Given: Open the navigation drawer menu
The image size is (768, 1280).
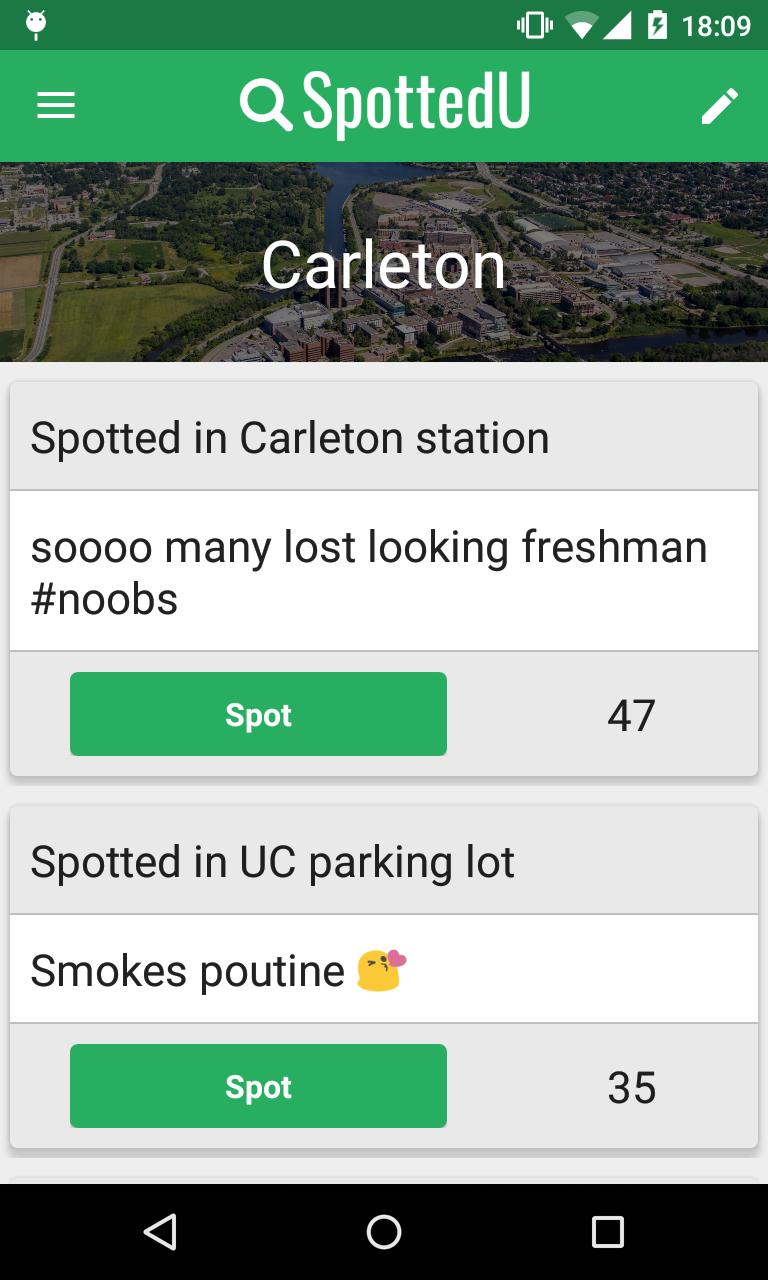Looking at the screenshot, I should (55, 104).
